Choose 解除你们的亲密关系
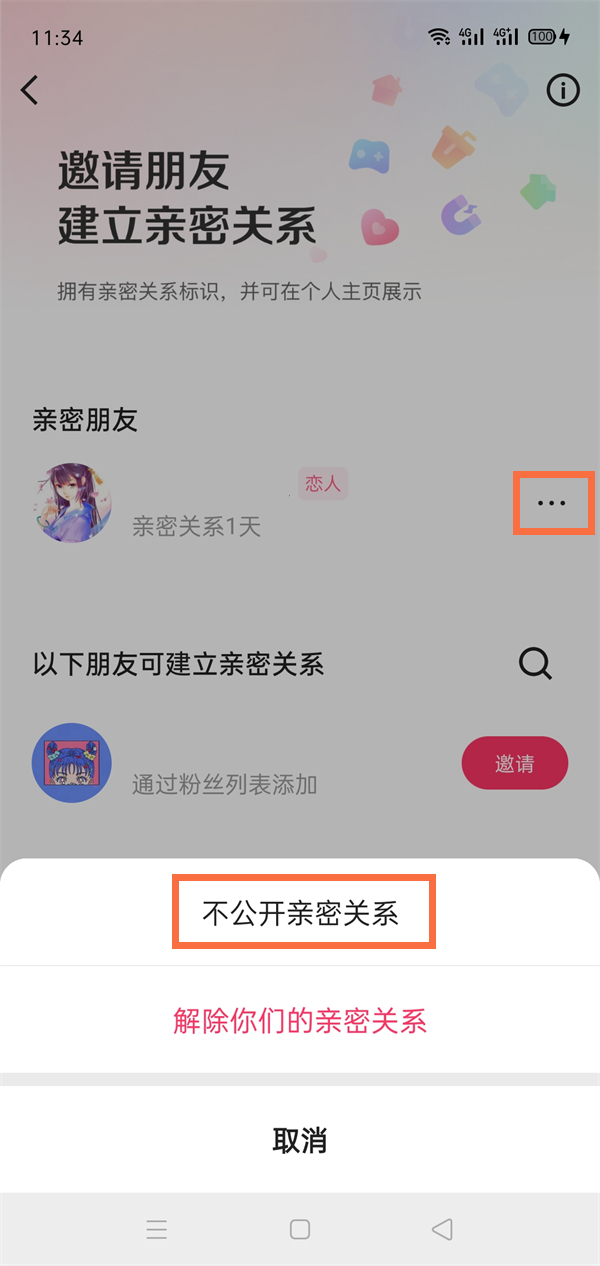Image resolution: width=600 pixels, height=1266 pixels. [x=300, y=1021]
